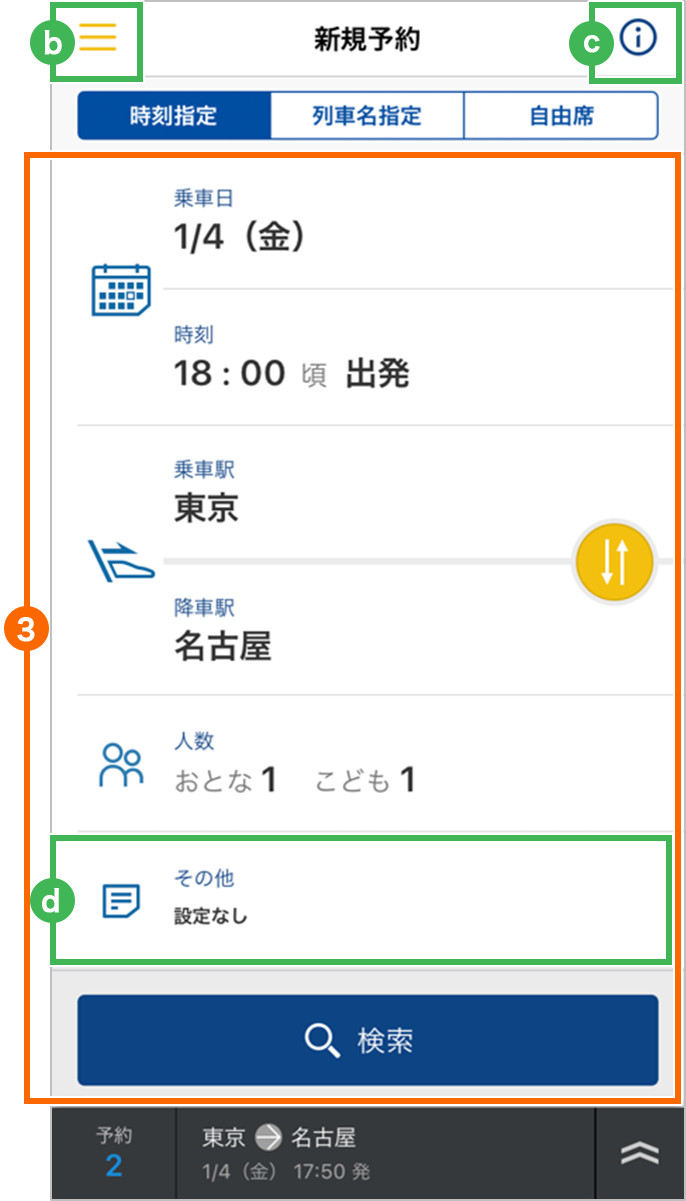Image resolution: width=686 pixels, height=1201 pixels.
Task: Switch to the 列車名指定 tab
Action: pos(367,116)
